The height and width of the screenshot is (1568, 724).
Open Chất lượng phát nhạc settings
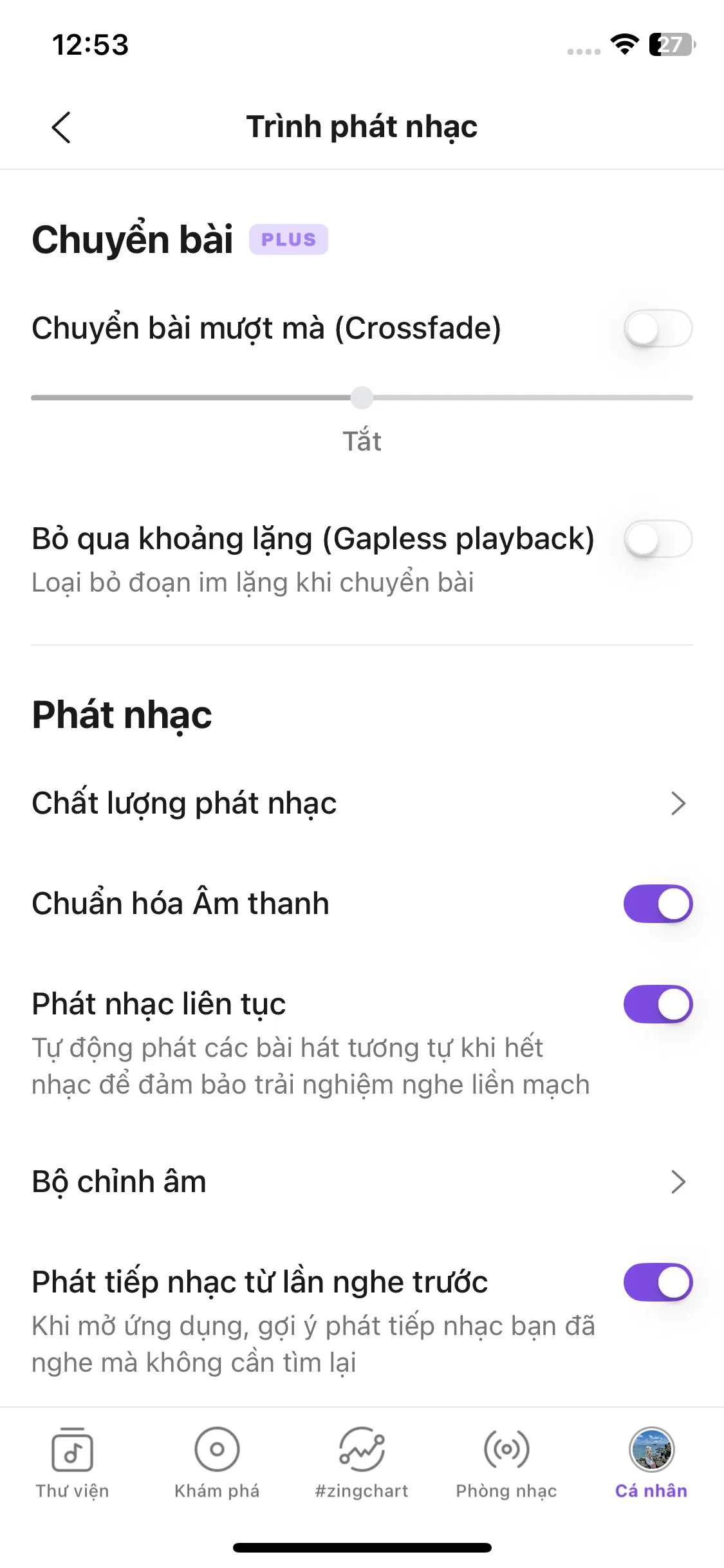362,802
